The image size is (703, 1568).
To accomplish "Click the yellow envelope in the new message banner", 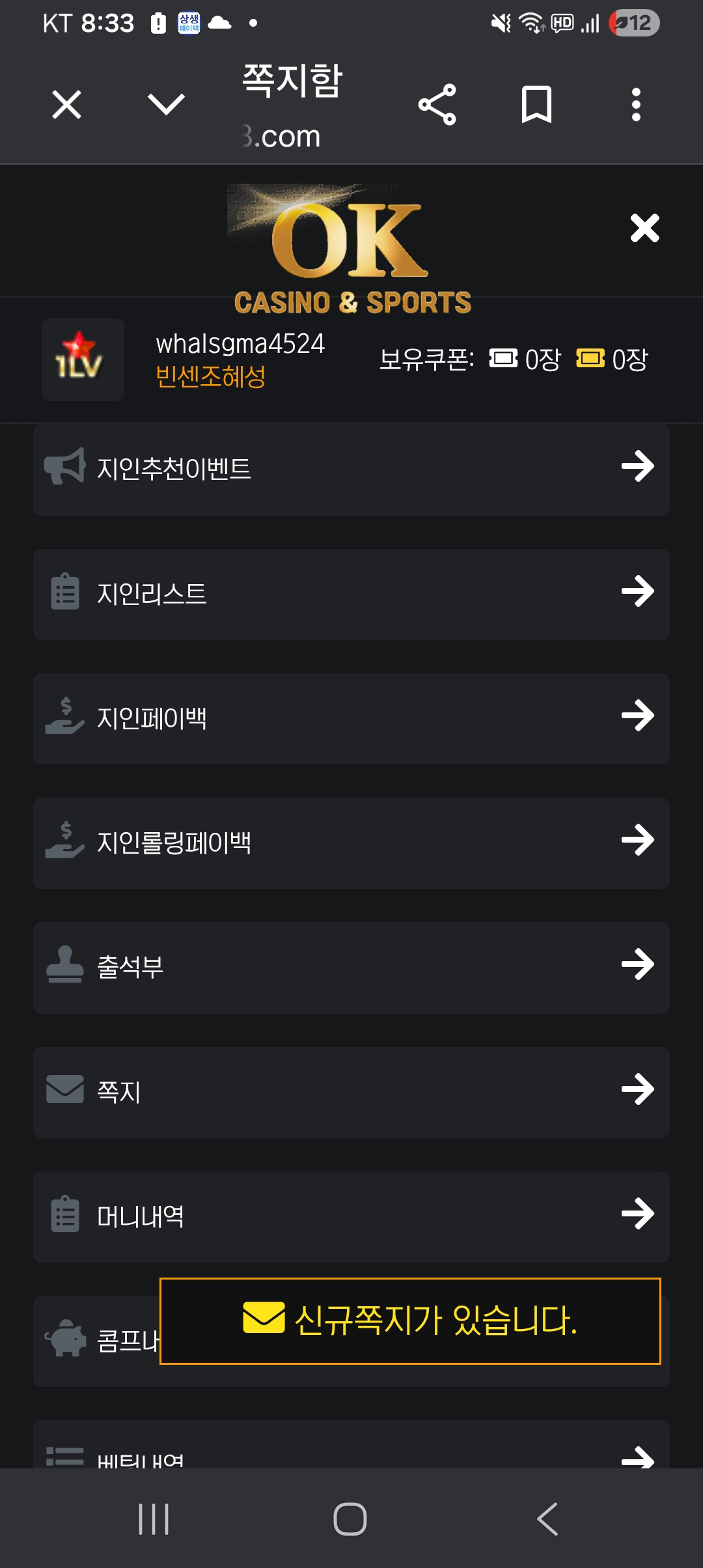I will tap(262, 1316).
